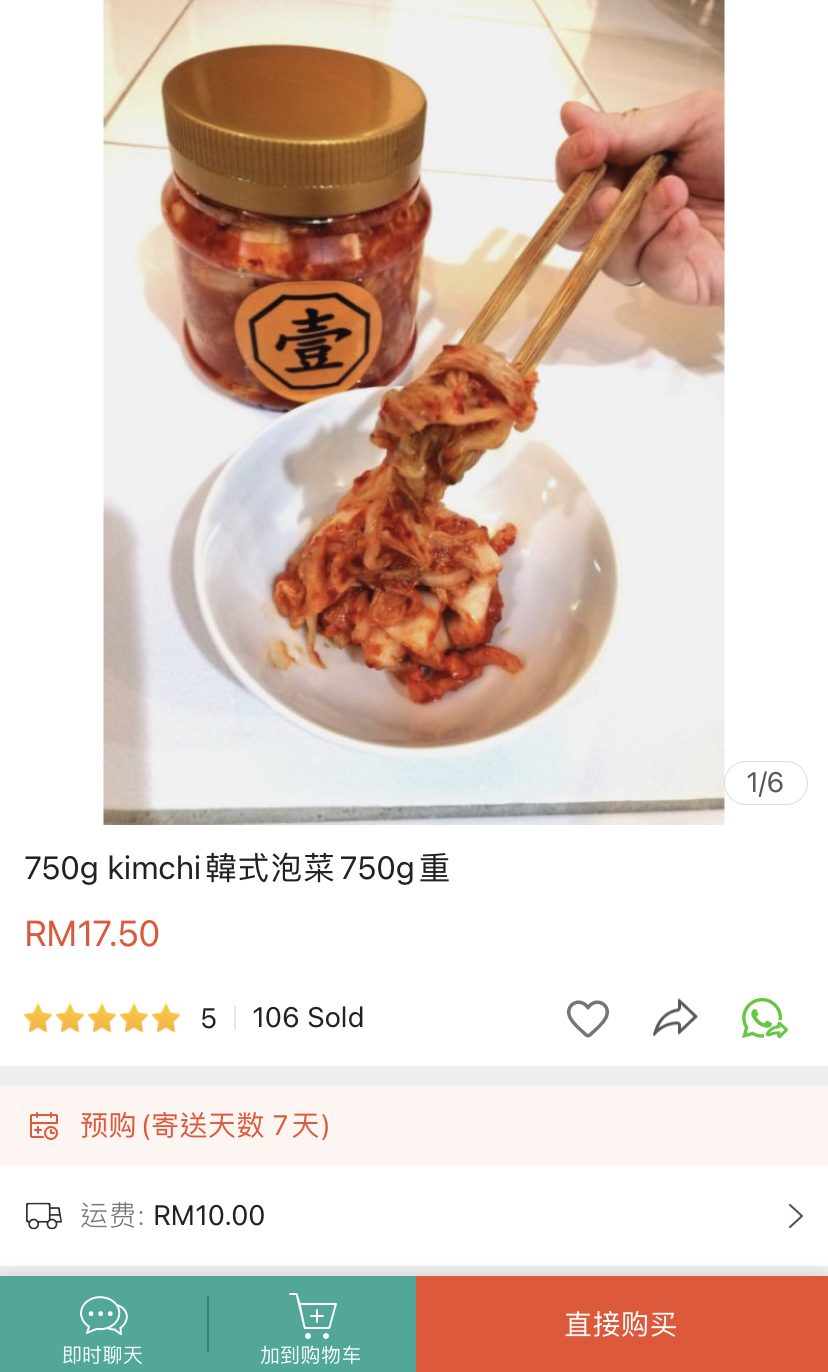Viewport: 828px width, 1372px height.
Task: Open the kimchi product photo
Action: point(414,412)
